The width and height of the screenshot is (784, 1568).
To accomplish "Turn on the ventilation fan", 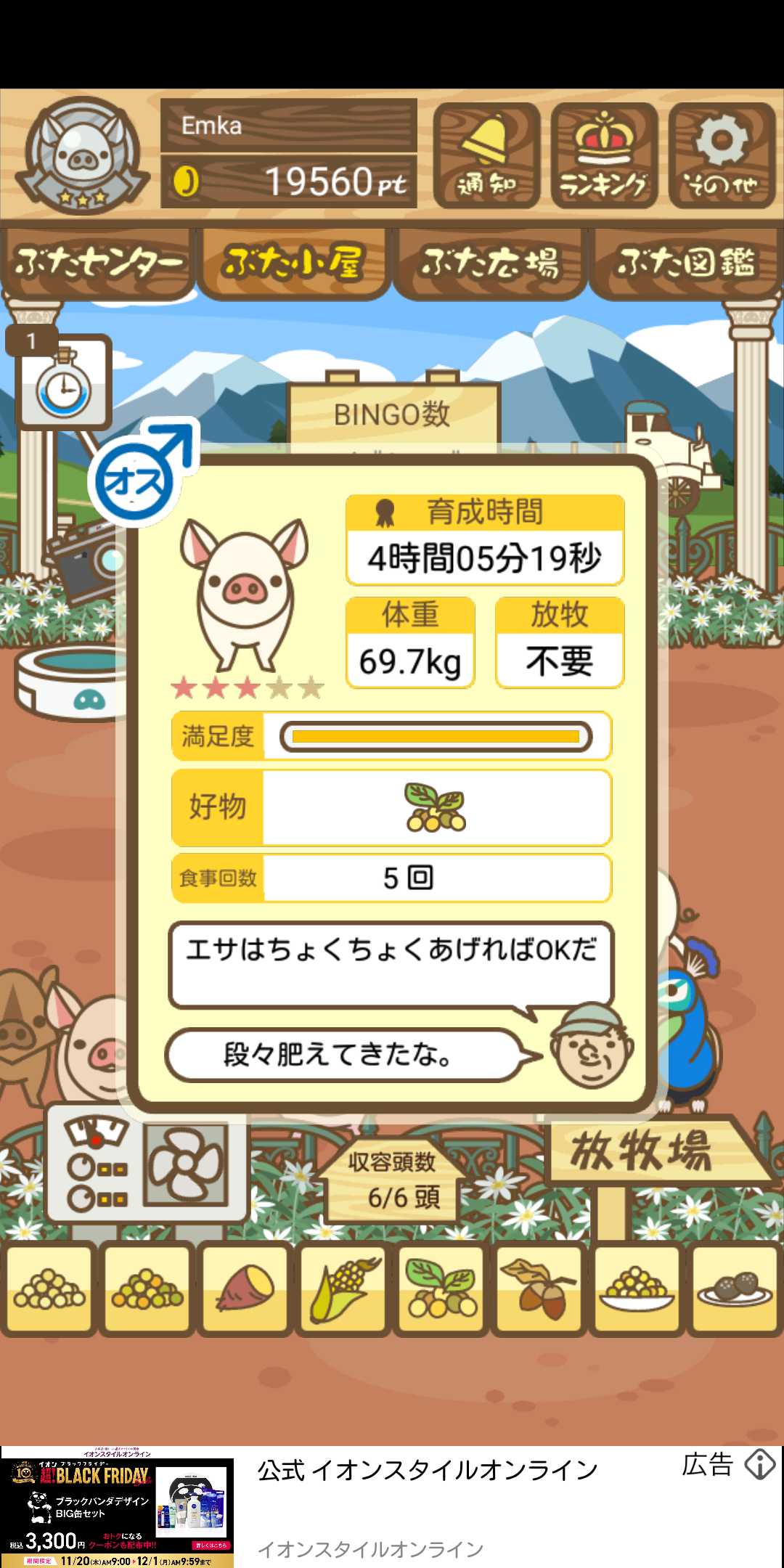I will click(186, 1164).
